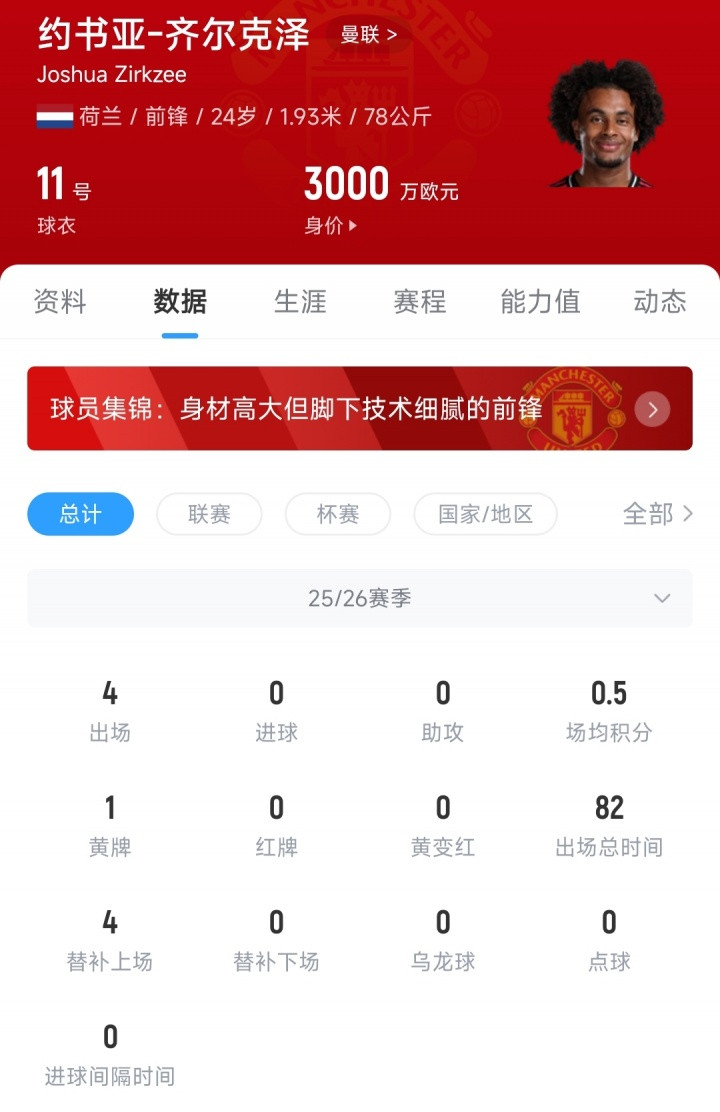Open the 曼联 team page link
Screen dimensions: 720x1112
[368, 35]
